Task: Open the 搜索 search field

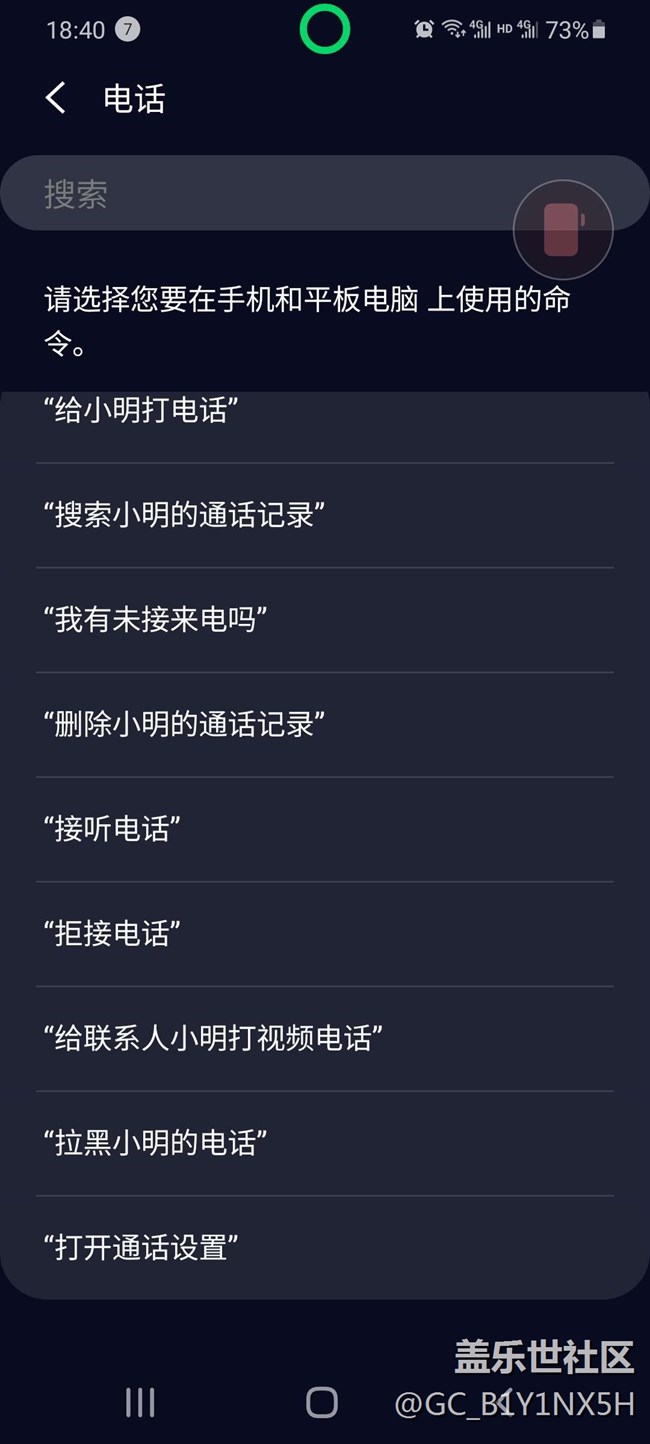Action: [x=324, y=193]
